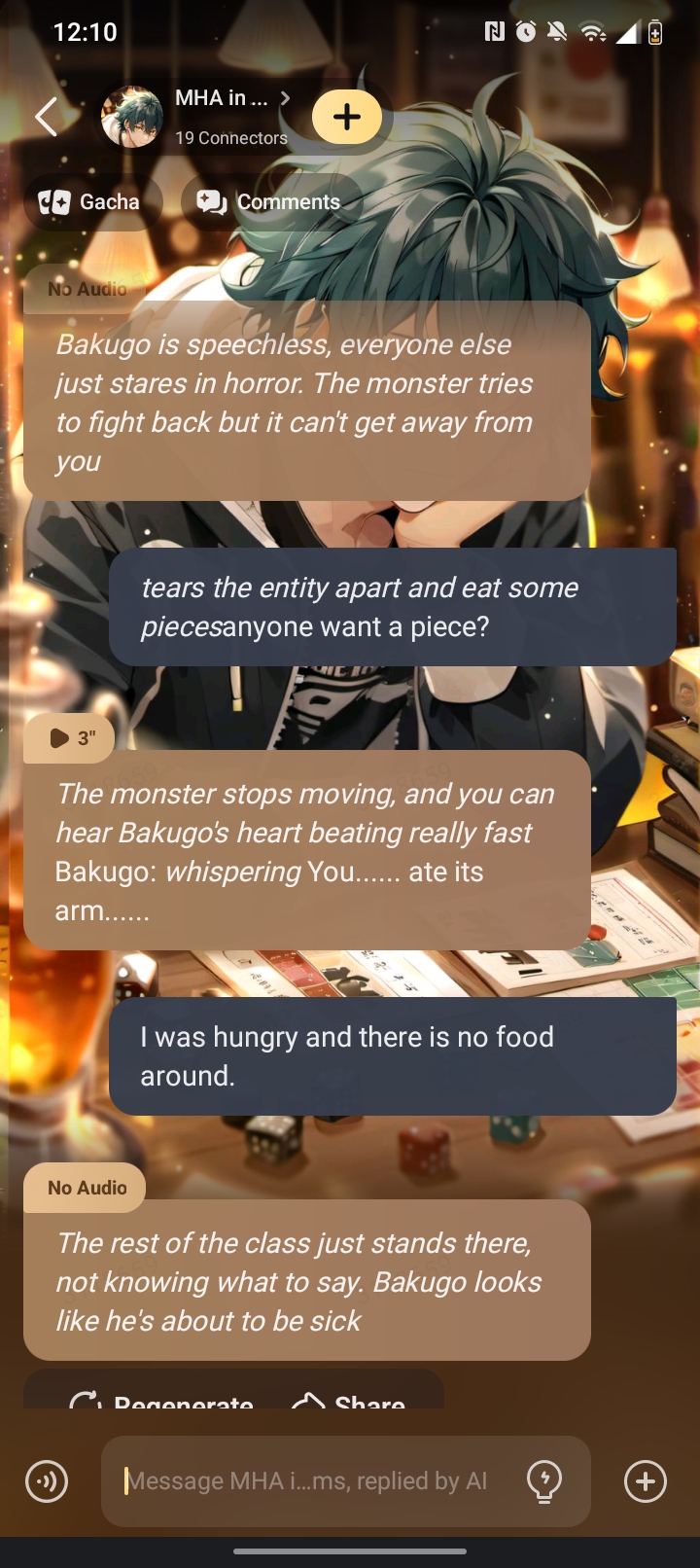Screen dimensions: 700x1568
Task: Play the 3-second audio clip
Action: 71,738
